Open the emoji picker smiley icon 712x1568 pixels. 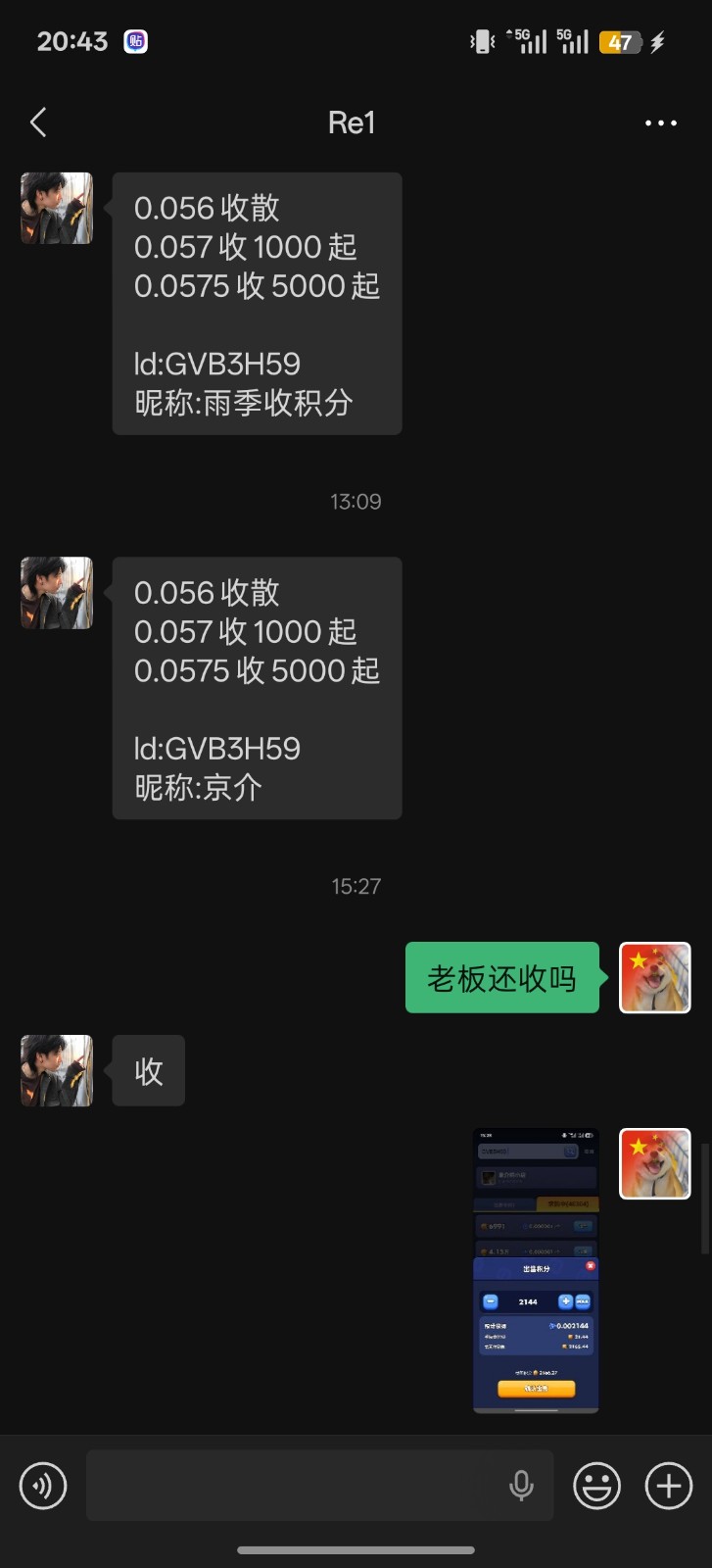(596, 1486)
